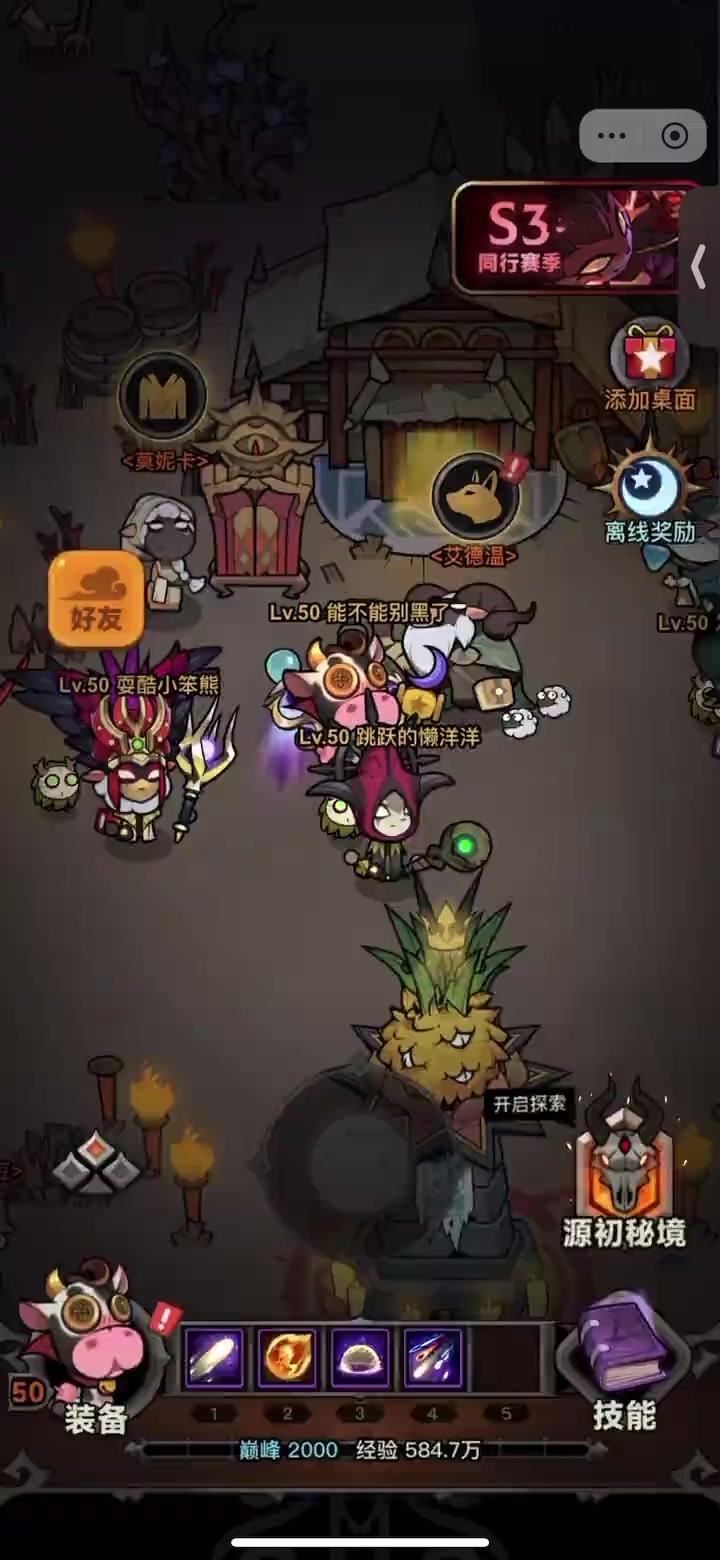Tap 开启探索 bubble
The width and height of the screenshot is (720, 1560).
pyautogui.click(x=530, y=1104)
